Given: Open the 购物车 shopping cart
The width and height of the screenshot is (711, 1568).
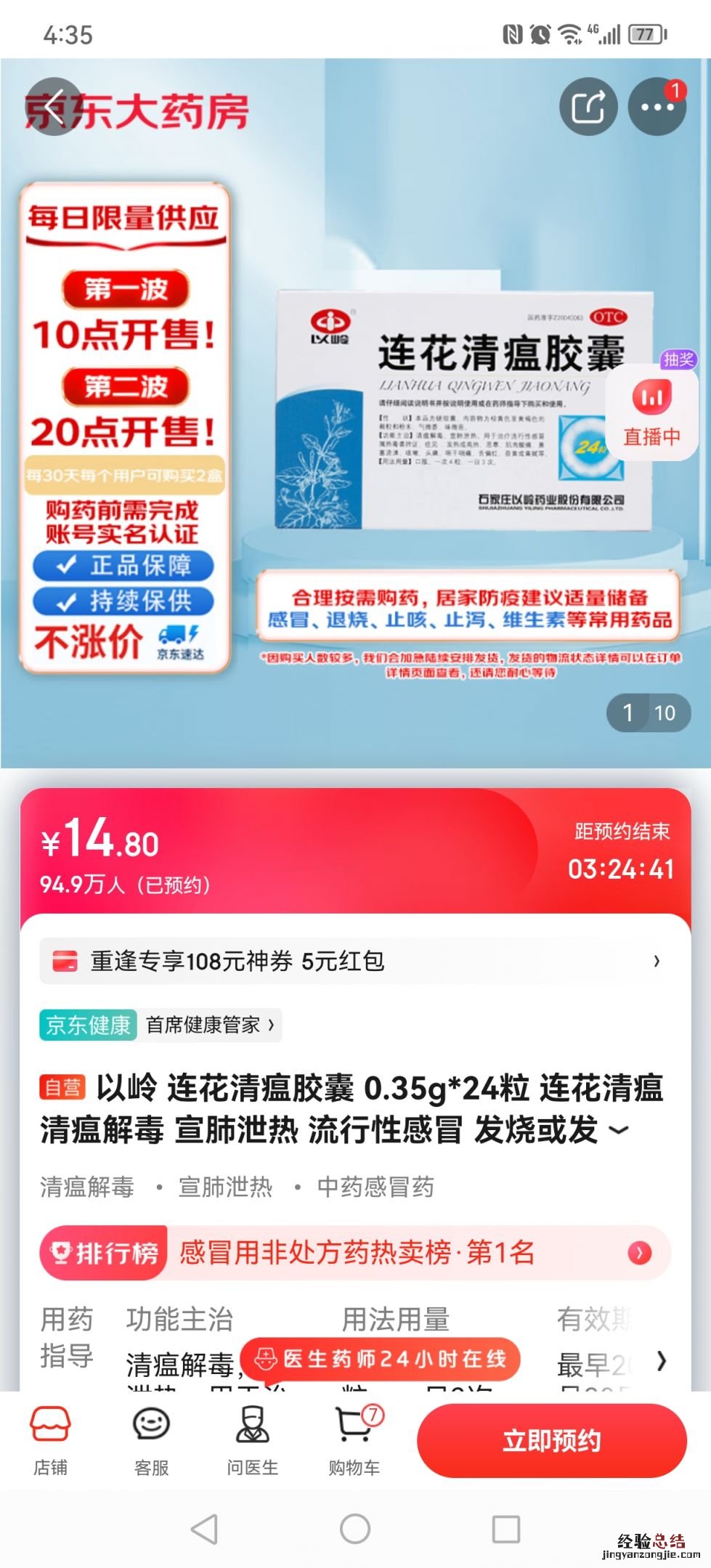Looking at the screenshot, I should pyautogui.click(x=354, y=1440).
